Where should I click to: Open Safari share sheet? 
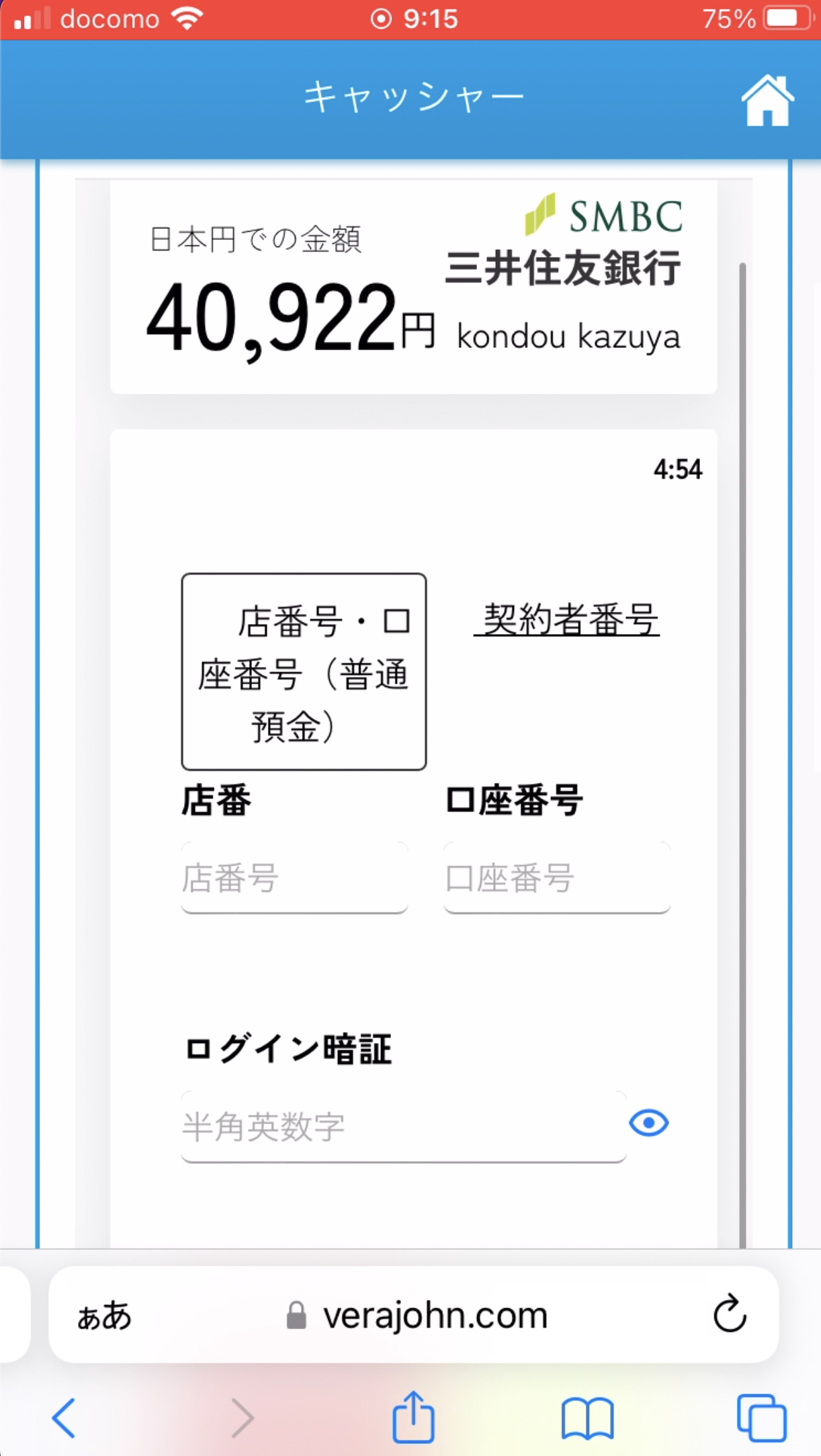tap(413, 1417)
